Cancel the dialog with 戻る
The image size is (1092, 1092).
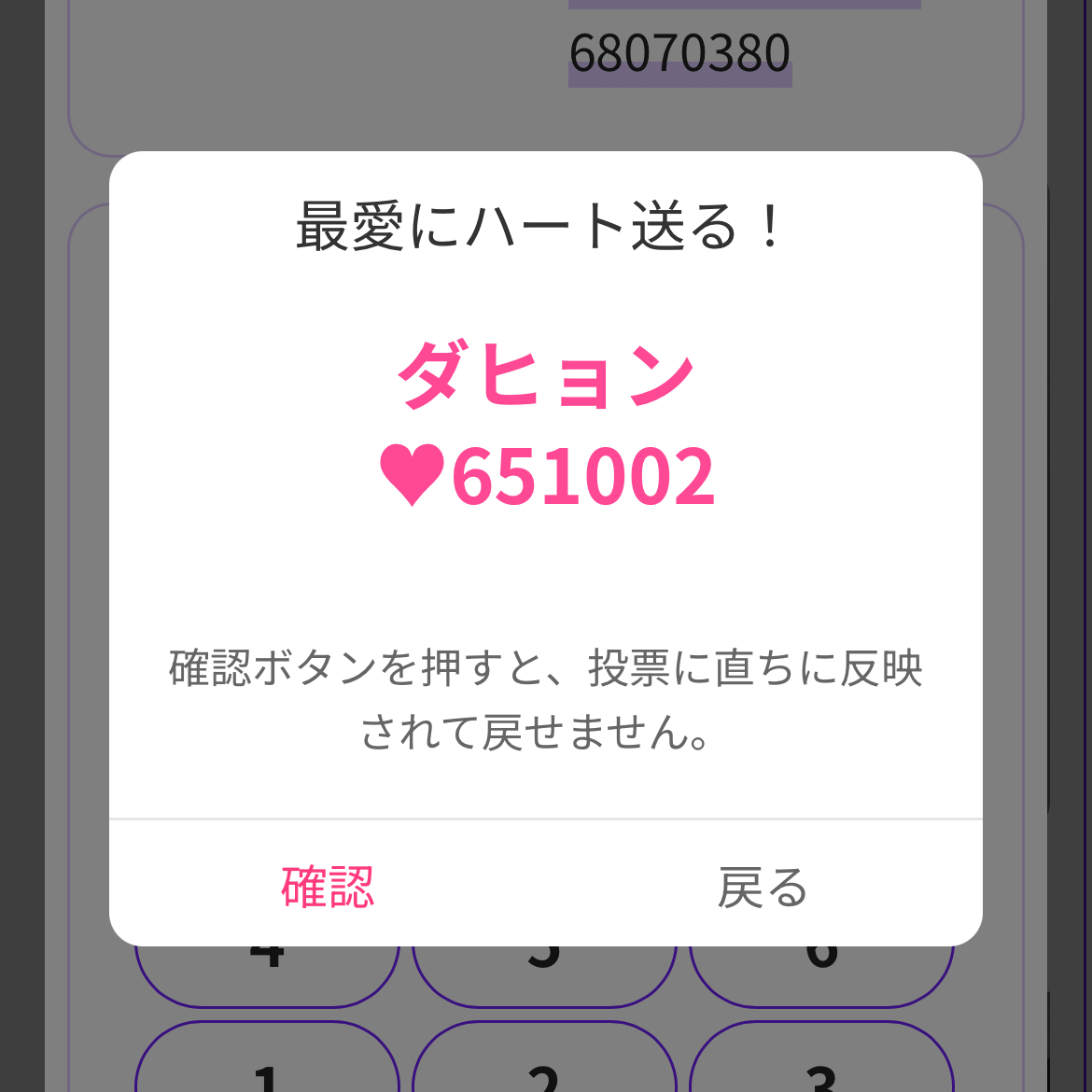[x=763, y=887]
